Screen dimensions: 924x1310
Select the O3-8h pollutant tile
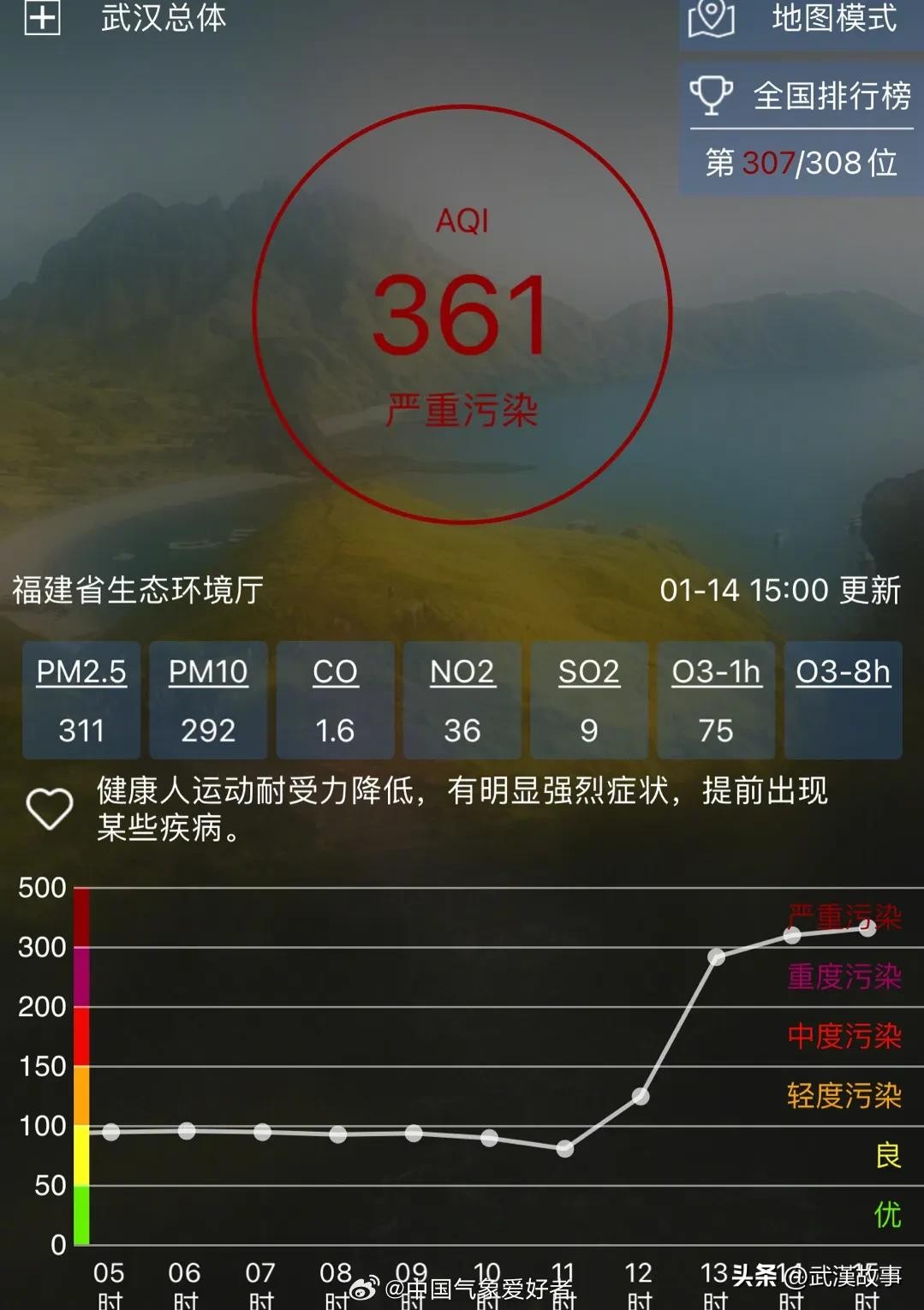(x=843, y=700)
